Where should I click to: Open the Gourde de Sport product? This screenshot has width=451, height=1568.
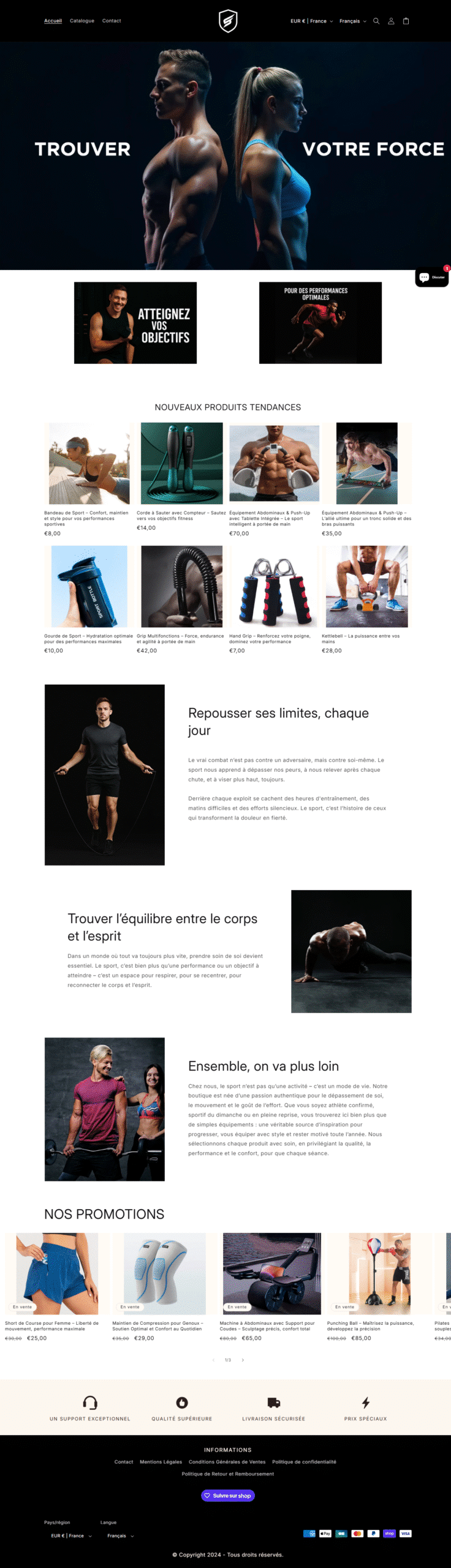click(x=89, y=586)
